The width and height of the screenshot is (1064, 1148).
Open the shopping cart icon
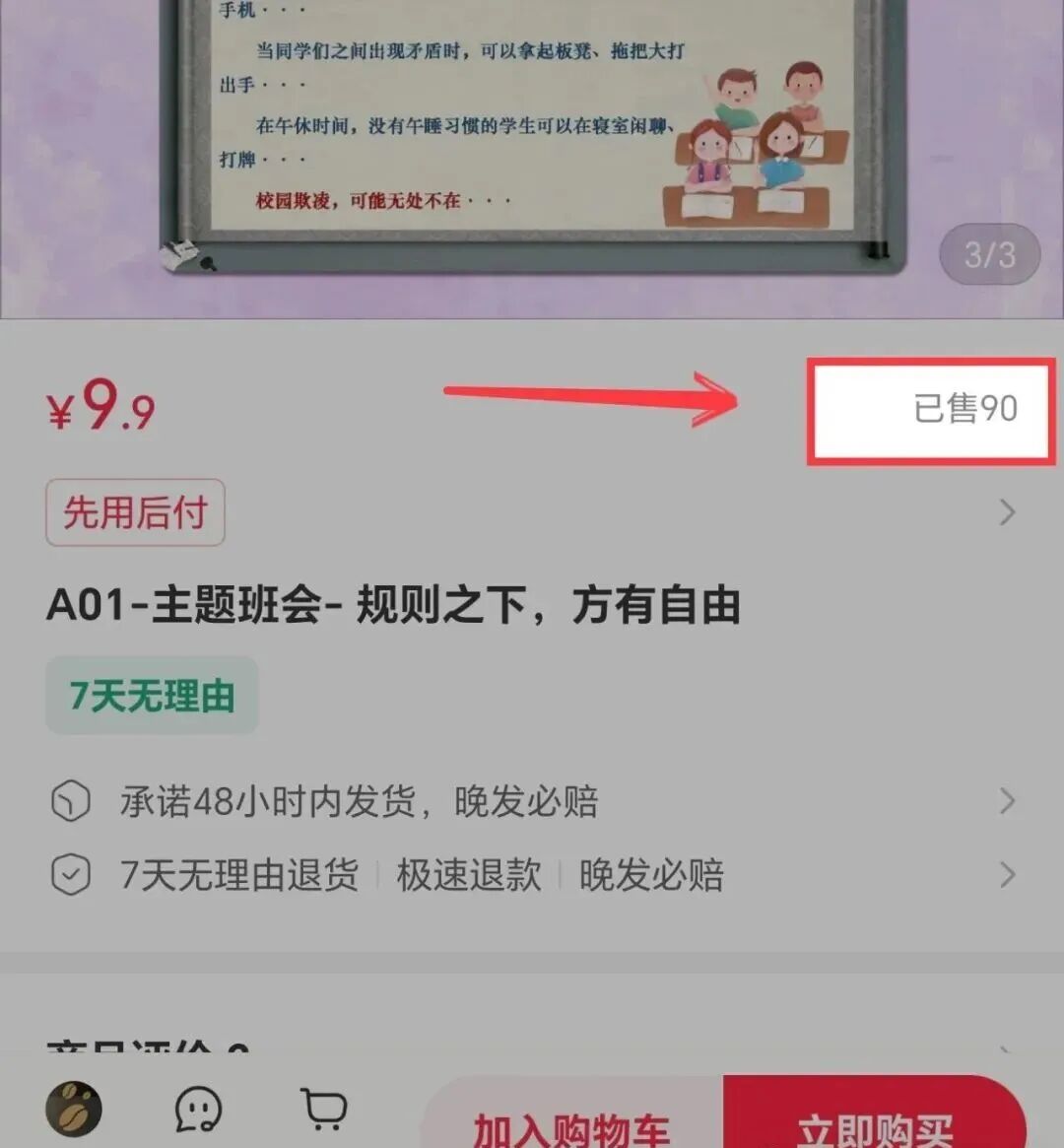point(323,1110)
